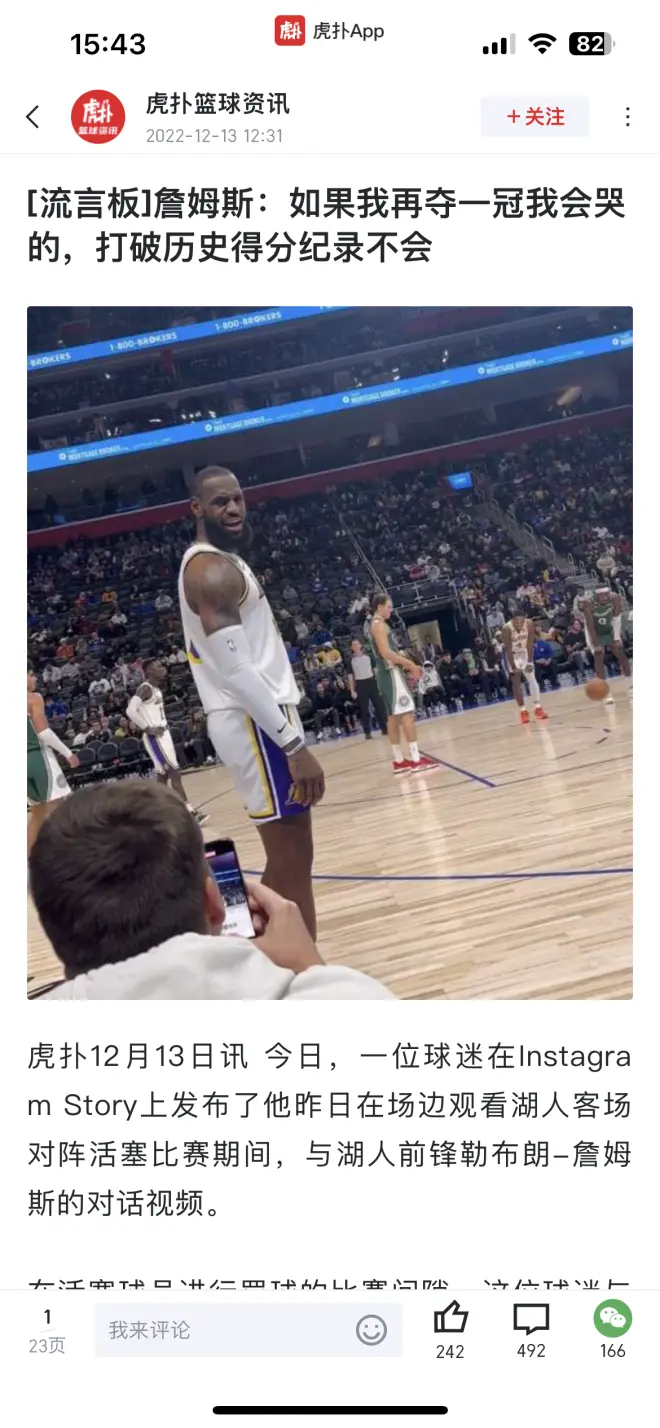Open the page selector showing 23页
Viewport: 660px width, 1428px height.
(47, 1331)
